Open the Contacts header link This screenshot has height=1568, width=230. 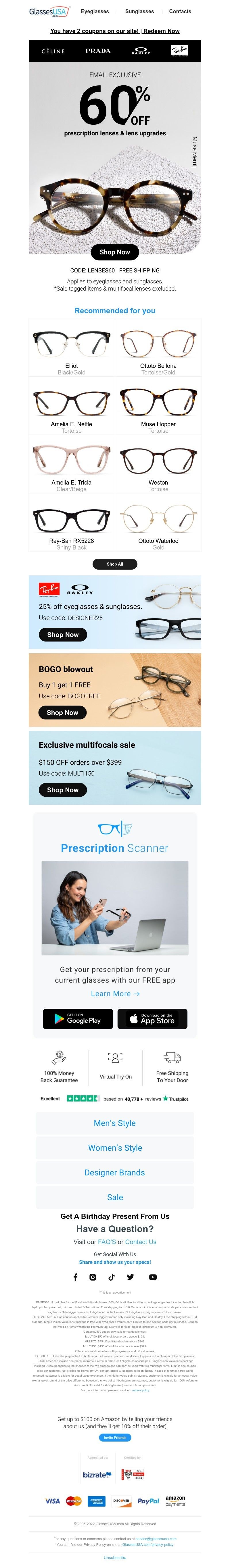(179, 11)
